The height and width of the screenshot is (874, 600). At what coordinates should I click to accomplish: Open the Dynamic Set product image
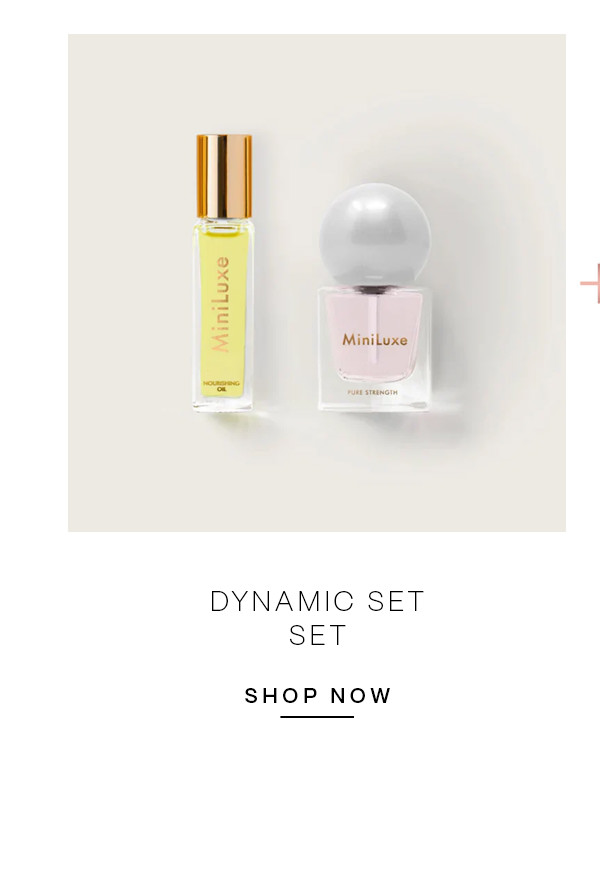pyautogui.click(x=316, y=283)
